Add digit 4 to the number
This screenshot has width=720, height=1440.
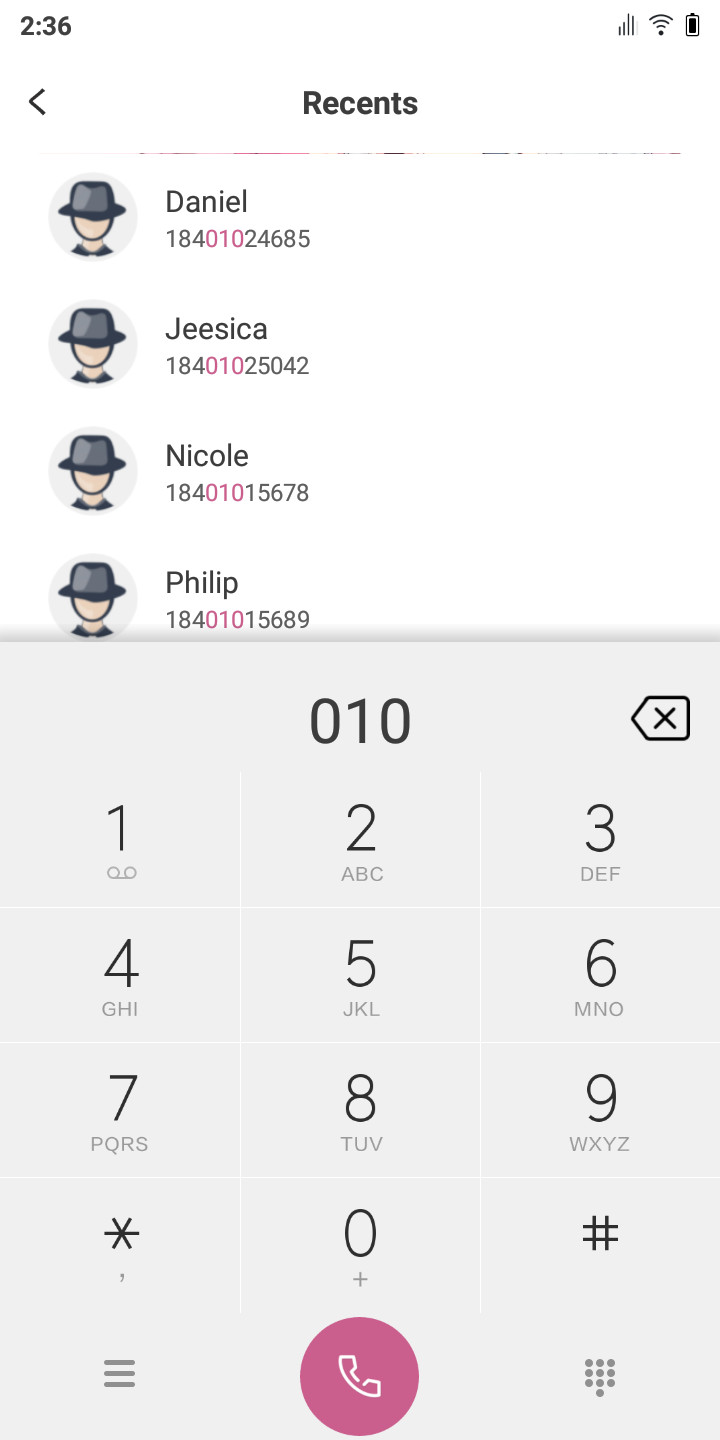pyautogui.click(x=120, y=975)
